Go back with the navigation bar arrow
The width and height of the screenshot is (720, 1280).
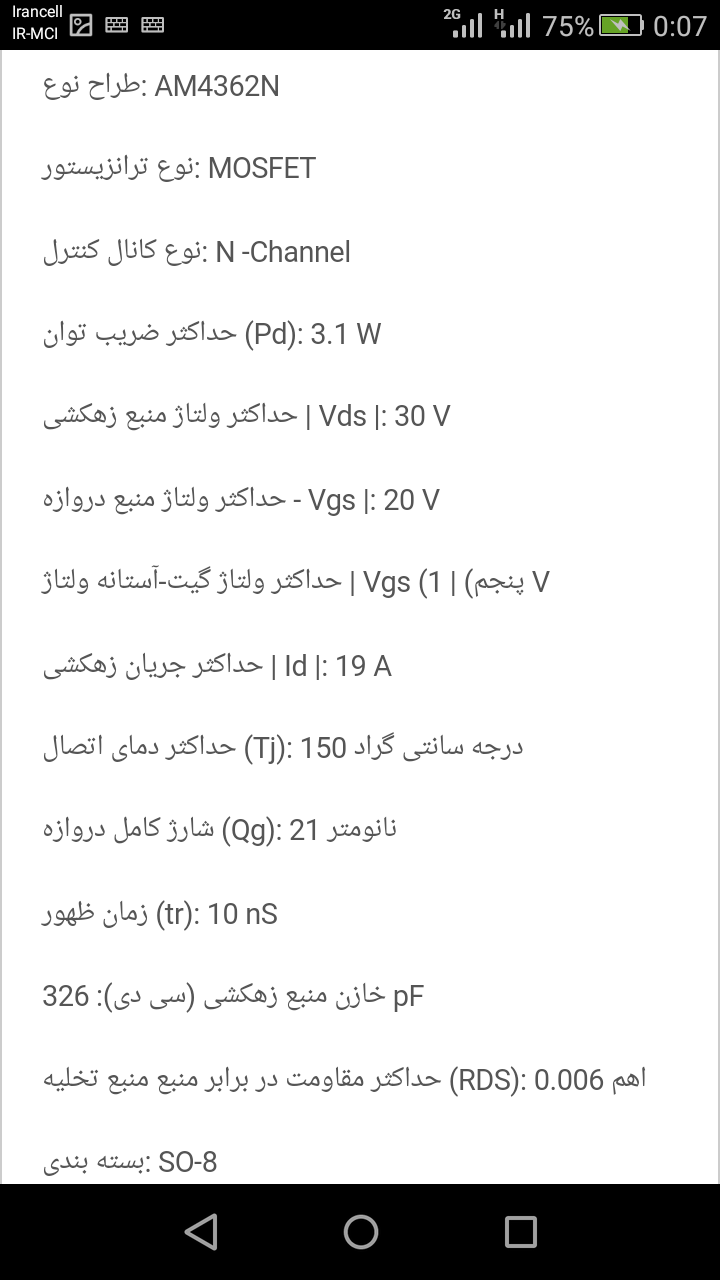(x=201, y=1231)
